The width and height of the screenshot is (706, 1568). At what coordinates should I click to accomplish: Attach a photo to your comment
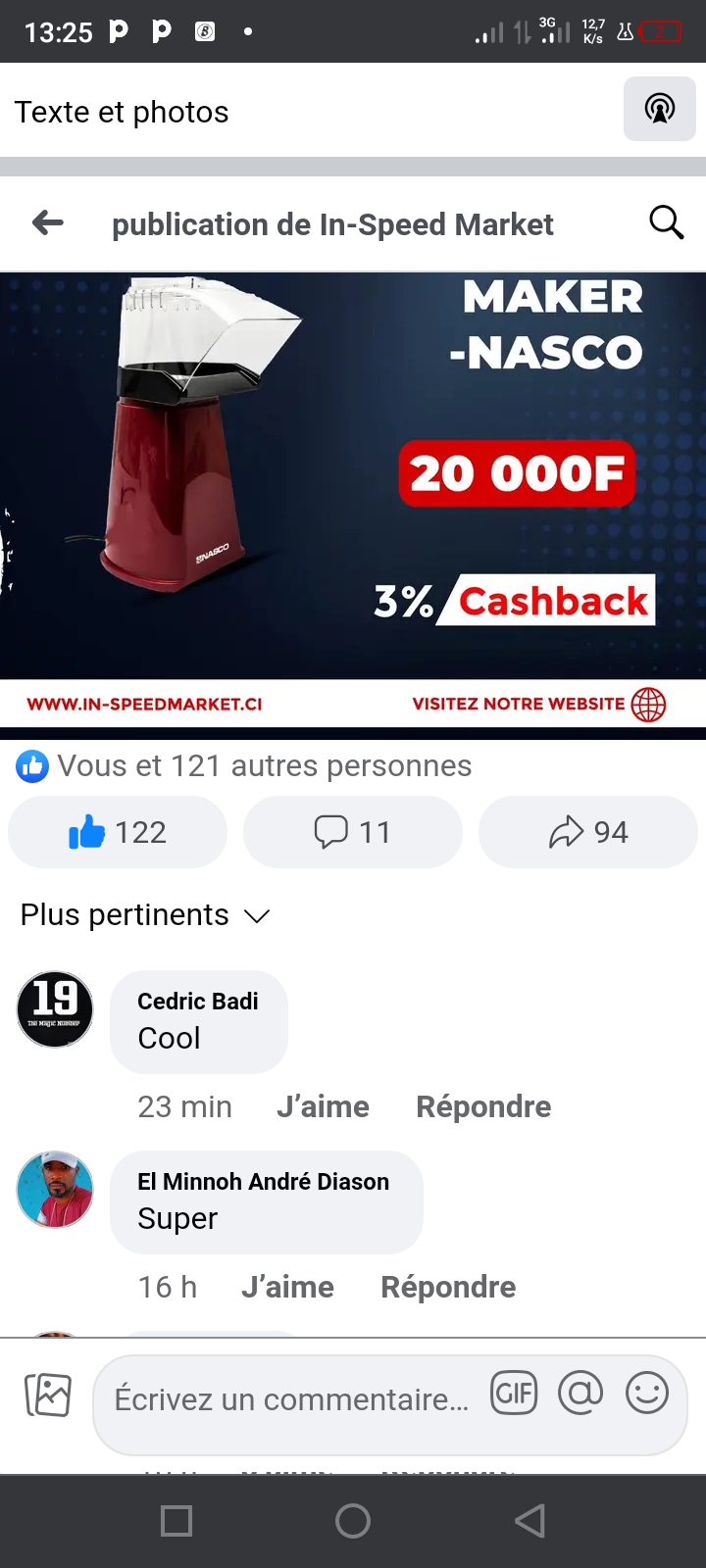[x=48, y=1395]
